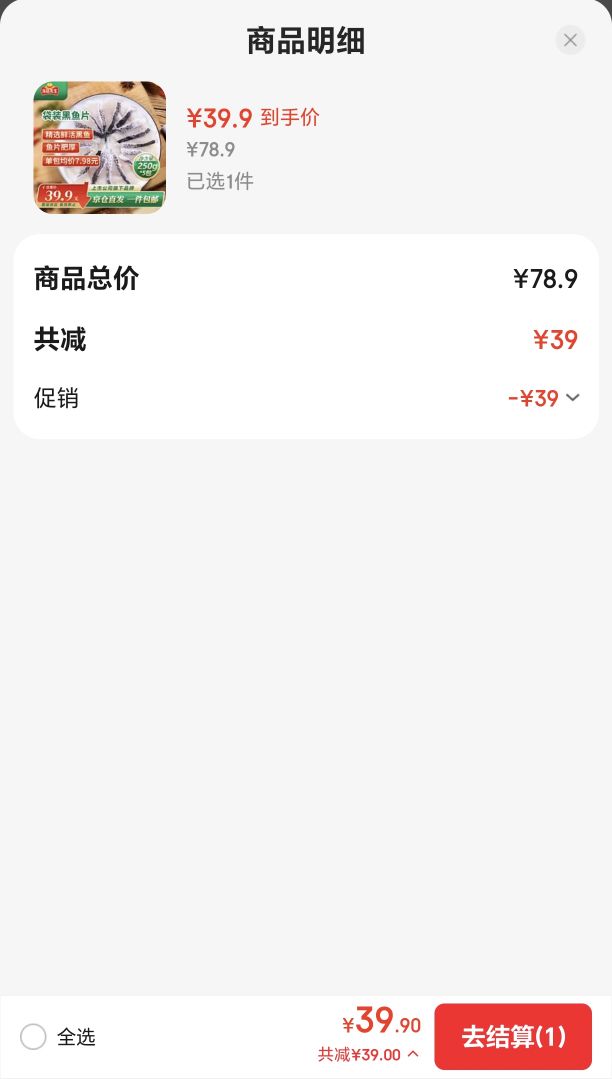Proceed with 去结算(1) button
The height and width of the screenshot is (1079, 612).
(x=513, y=1036)
